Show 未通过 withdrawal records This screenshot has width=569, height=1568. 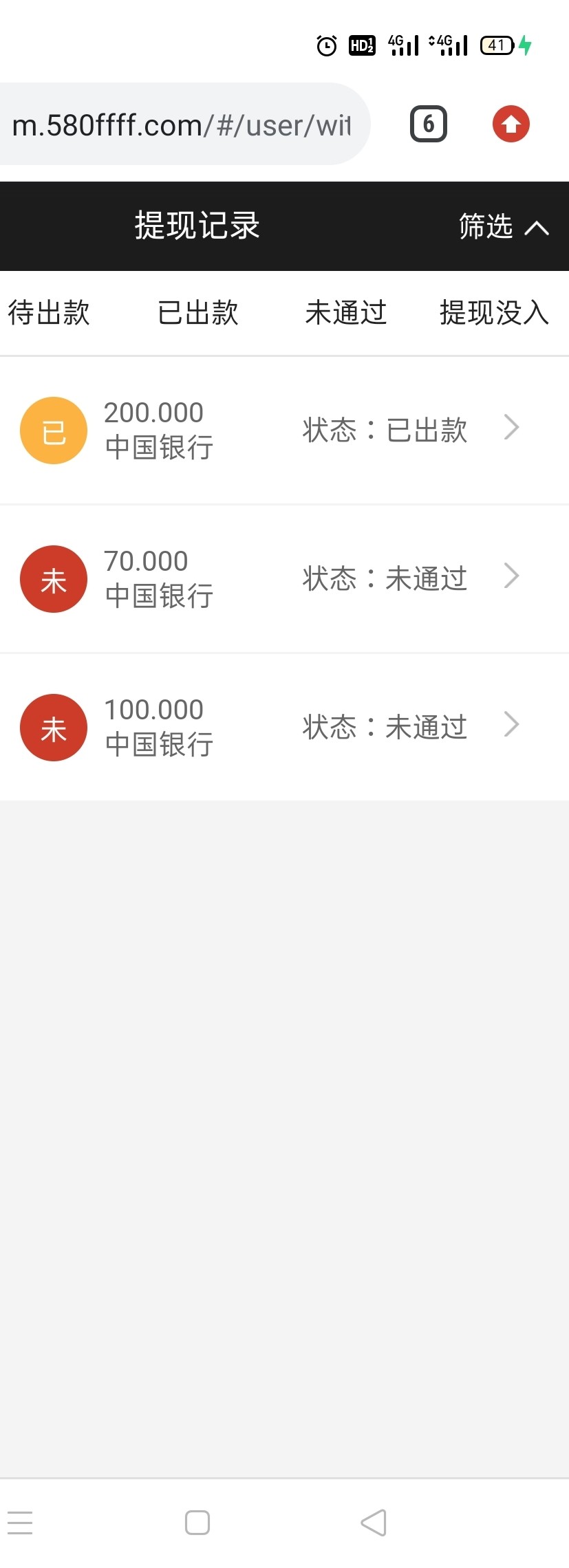click(346, 313)
